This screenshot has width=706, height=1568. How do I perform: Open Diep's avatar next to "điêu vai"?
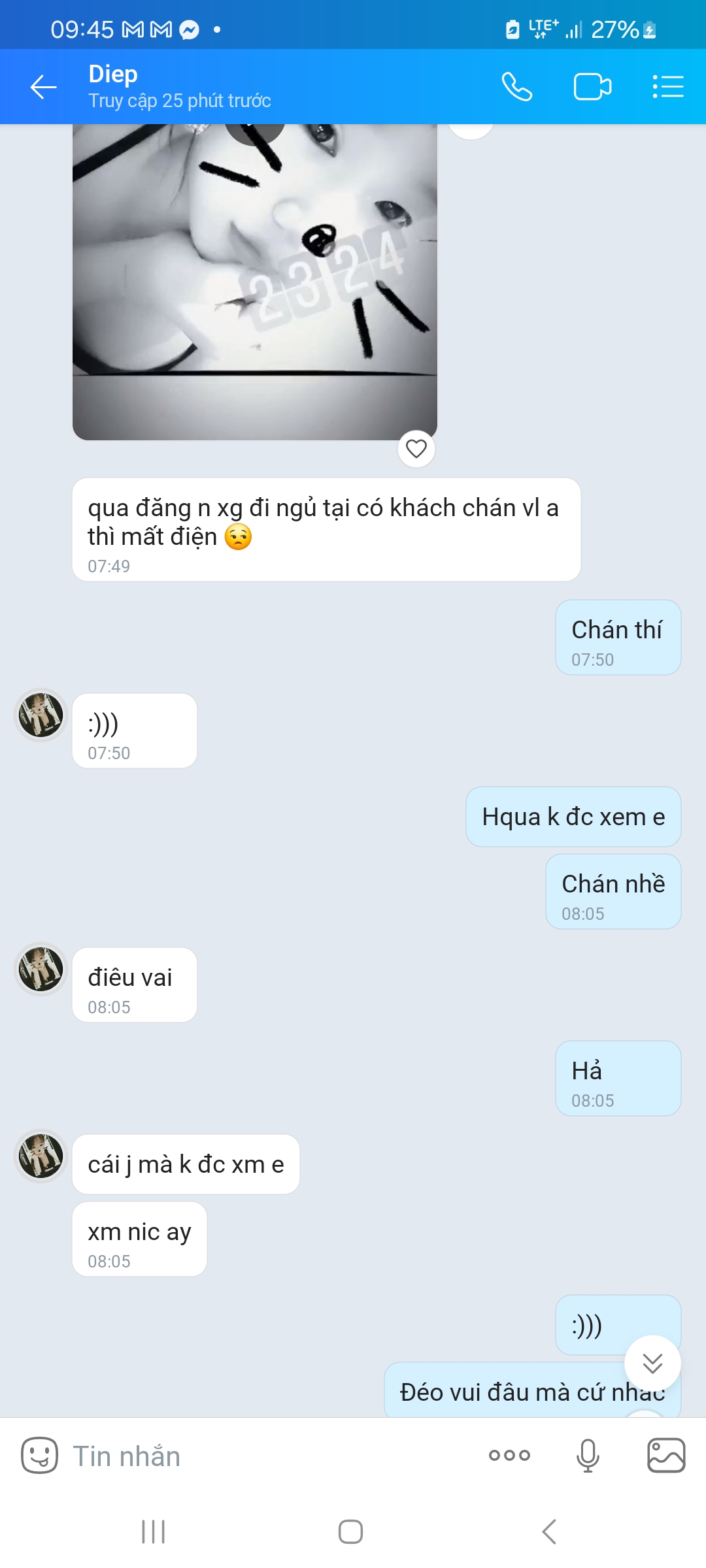tap(41, 969)
